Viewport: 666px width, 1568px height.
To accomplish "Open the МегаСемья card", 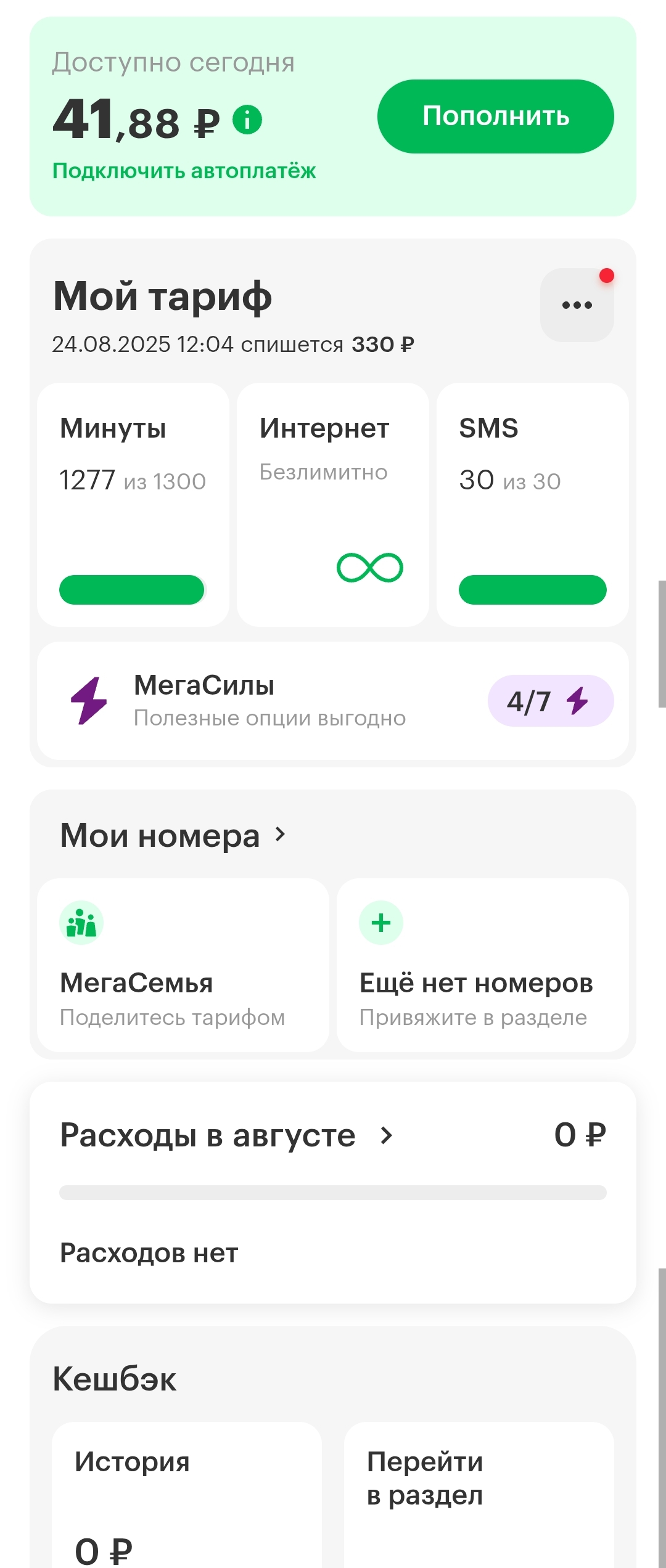I will [183, 965].
